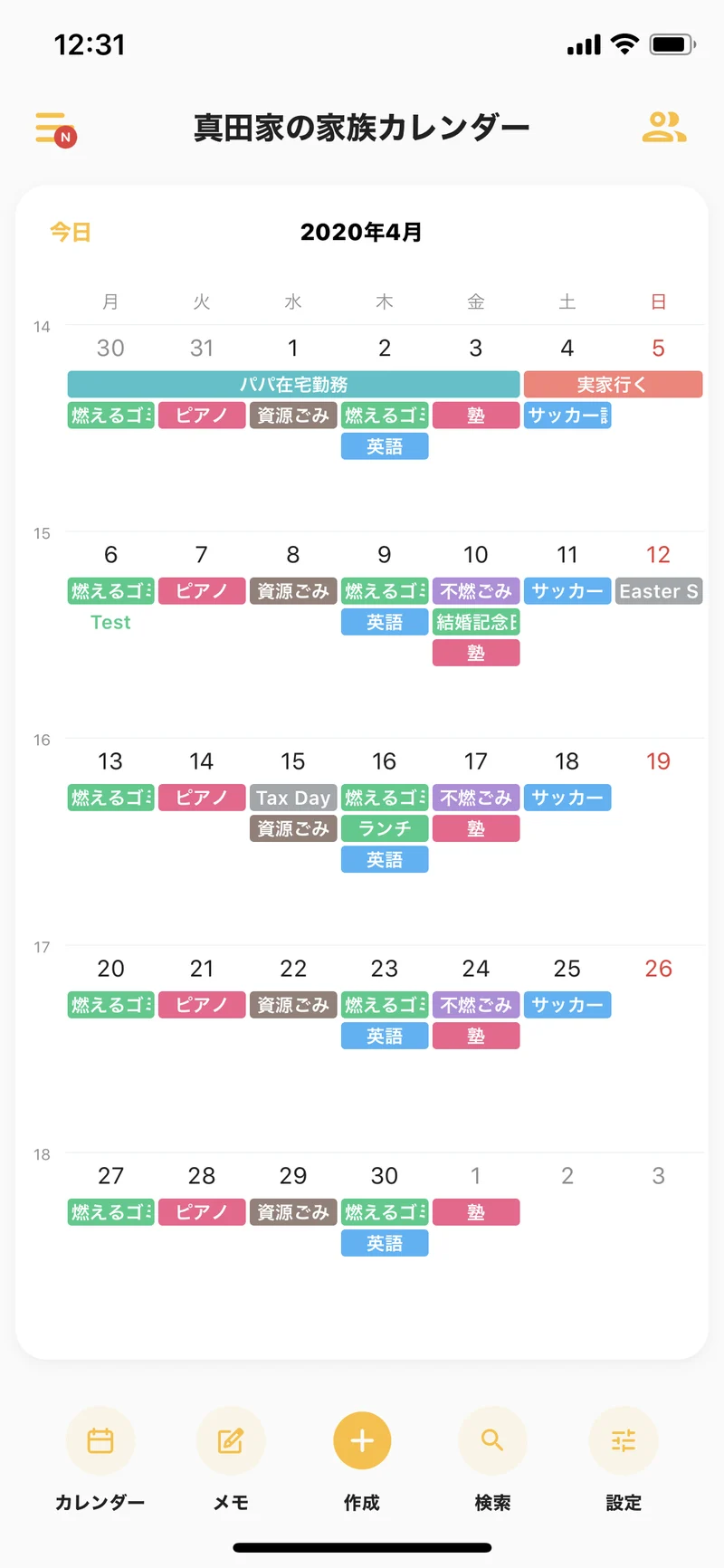Open the 実家行く event
The width and height of the screenshot is (724, 1568).
point(613,385)
